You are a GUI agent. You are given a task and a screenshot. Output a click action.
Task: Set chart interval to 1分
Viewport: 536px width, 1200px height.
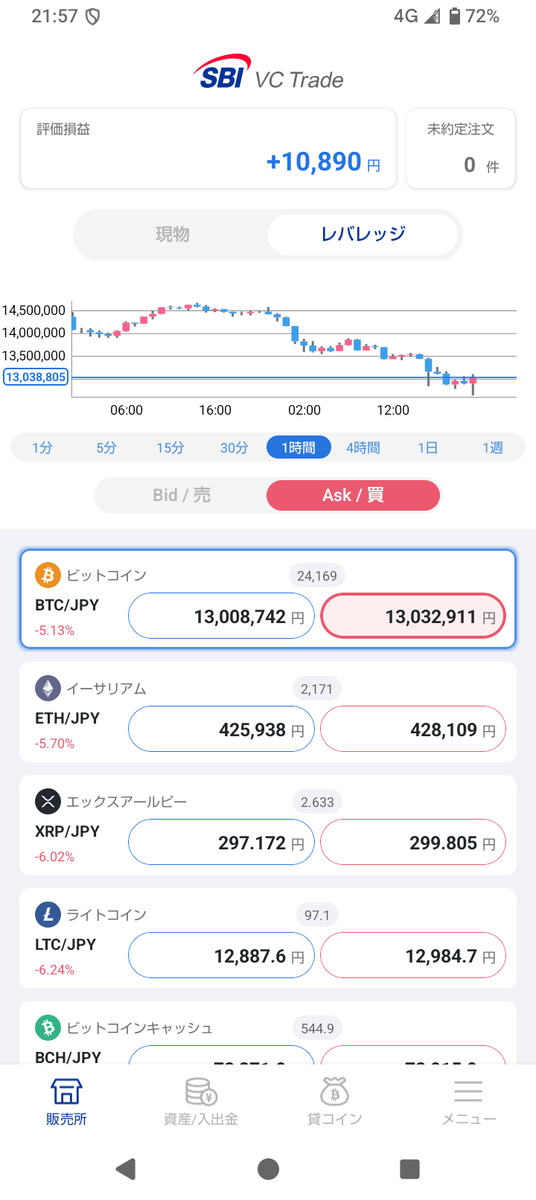(42, 448)
